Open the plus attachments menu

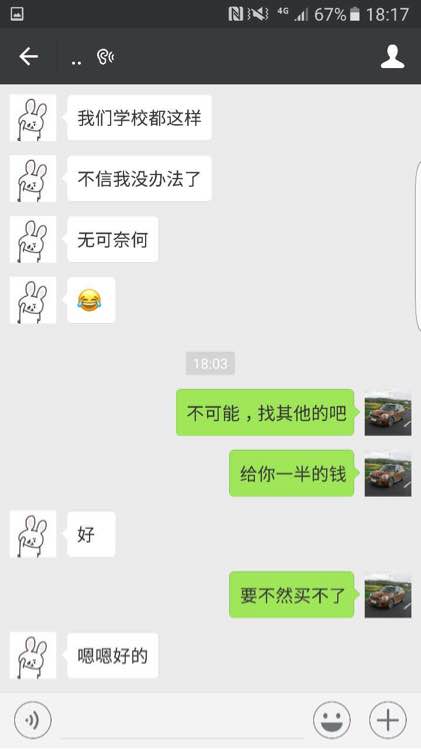(388, 720)
